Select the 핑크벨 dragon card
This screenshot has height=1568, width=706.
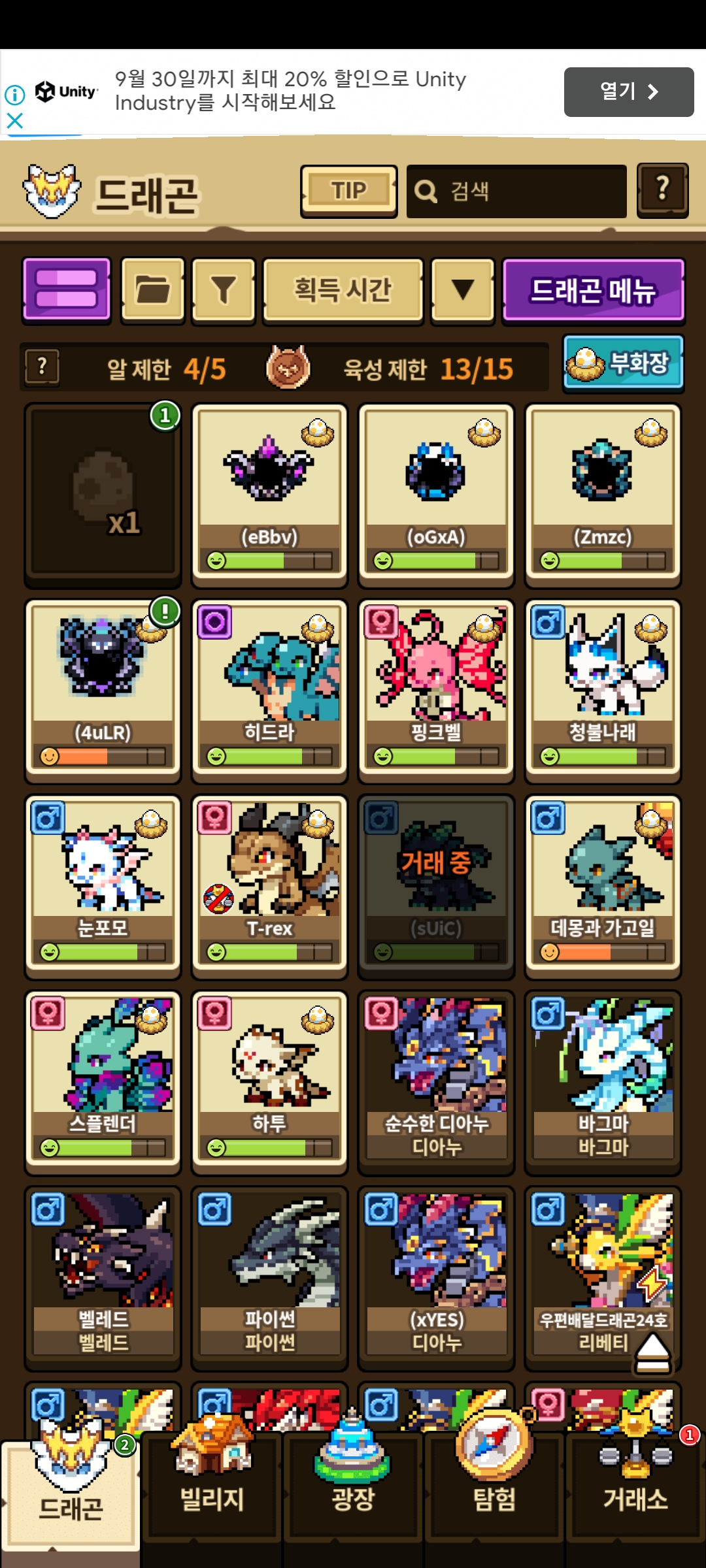pyautogui.click(x=436, y=691)
